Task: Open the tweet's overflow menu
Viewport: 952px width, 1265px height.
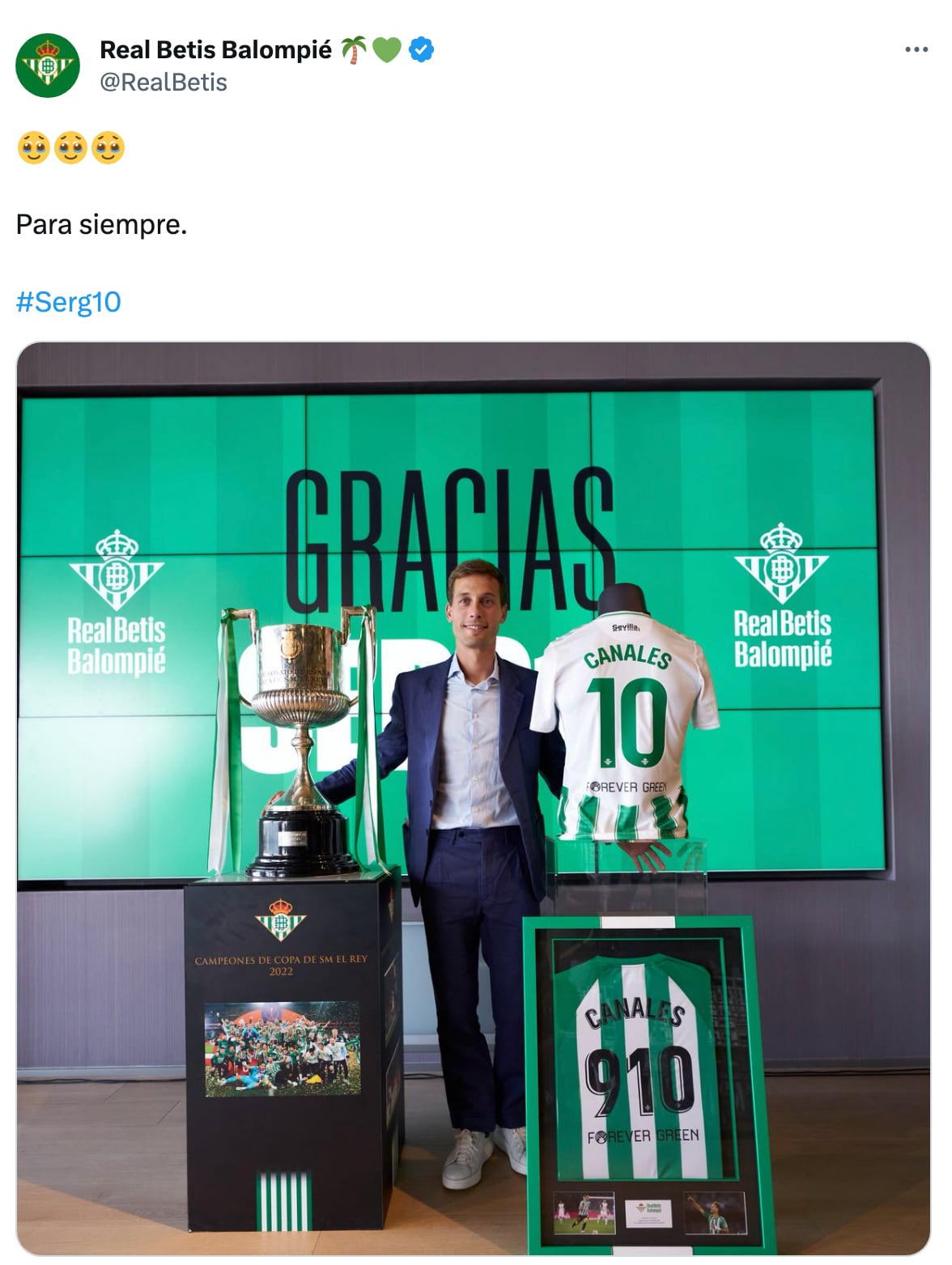Action: pos(916,50)
